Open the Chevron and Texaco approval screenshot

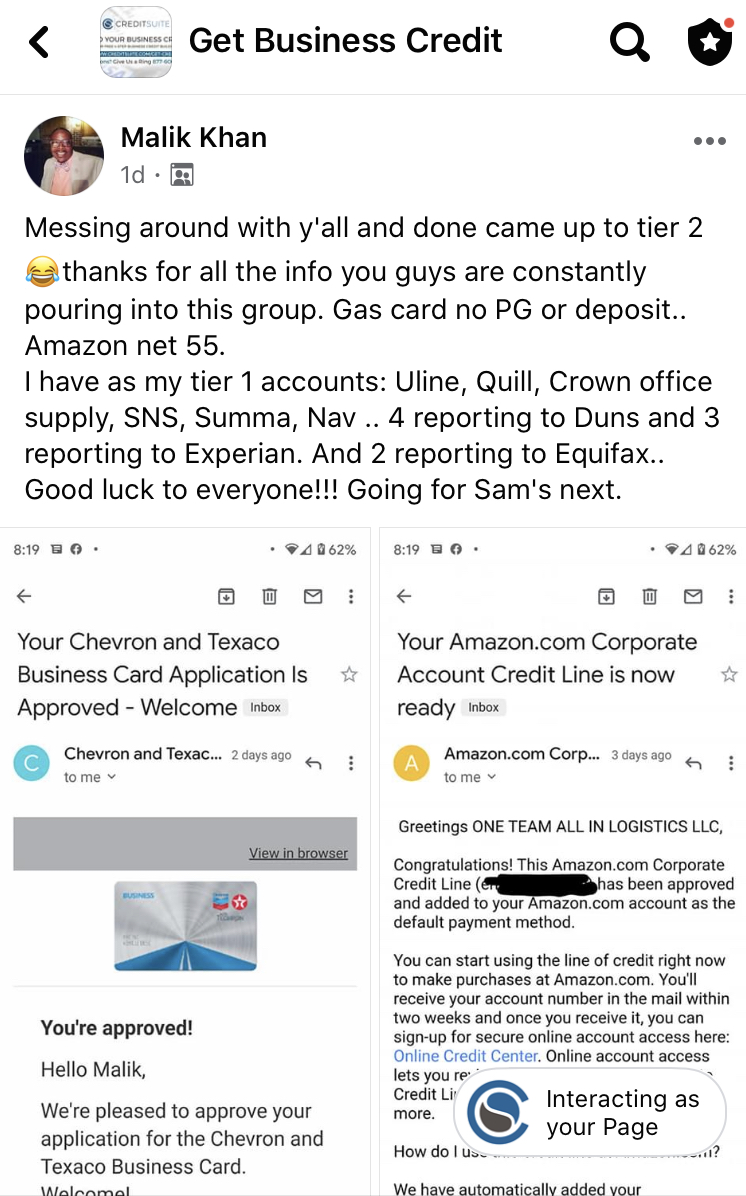tap(186, 860)
